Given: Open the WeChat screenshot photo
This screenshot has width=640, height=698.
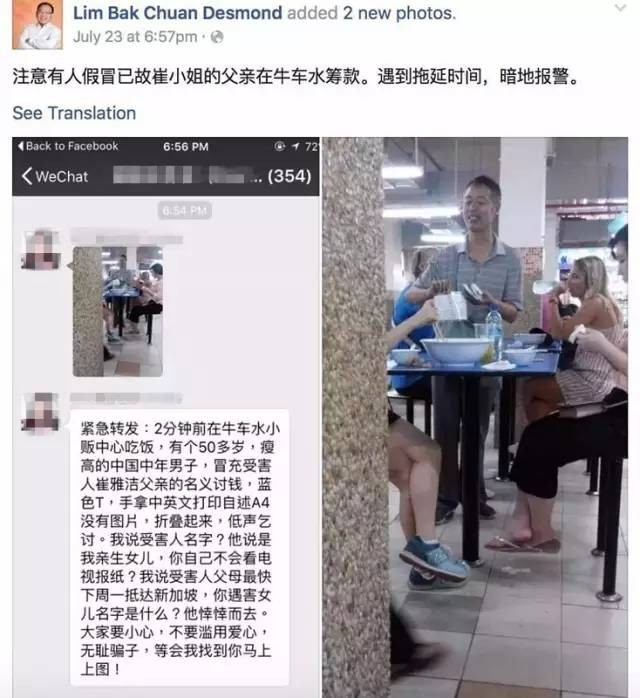Looking at the screenshot, I should [165, 415].
